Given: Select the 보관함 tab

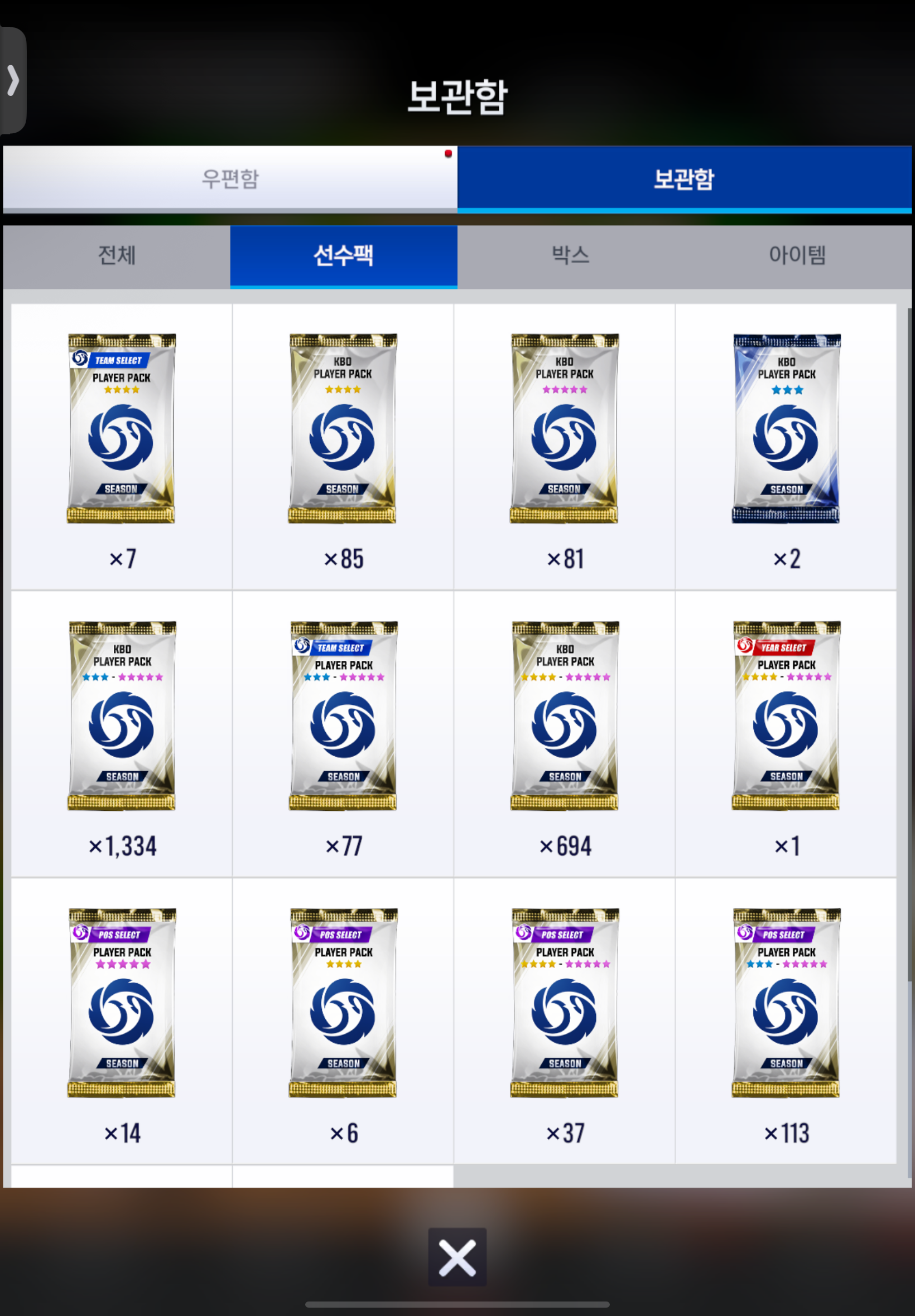Looking at the screenshot, I should 683,179.
